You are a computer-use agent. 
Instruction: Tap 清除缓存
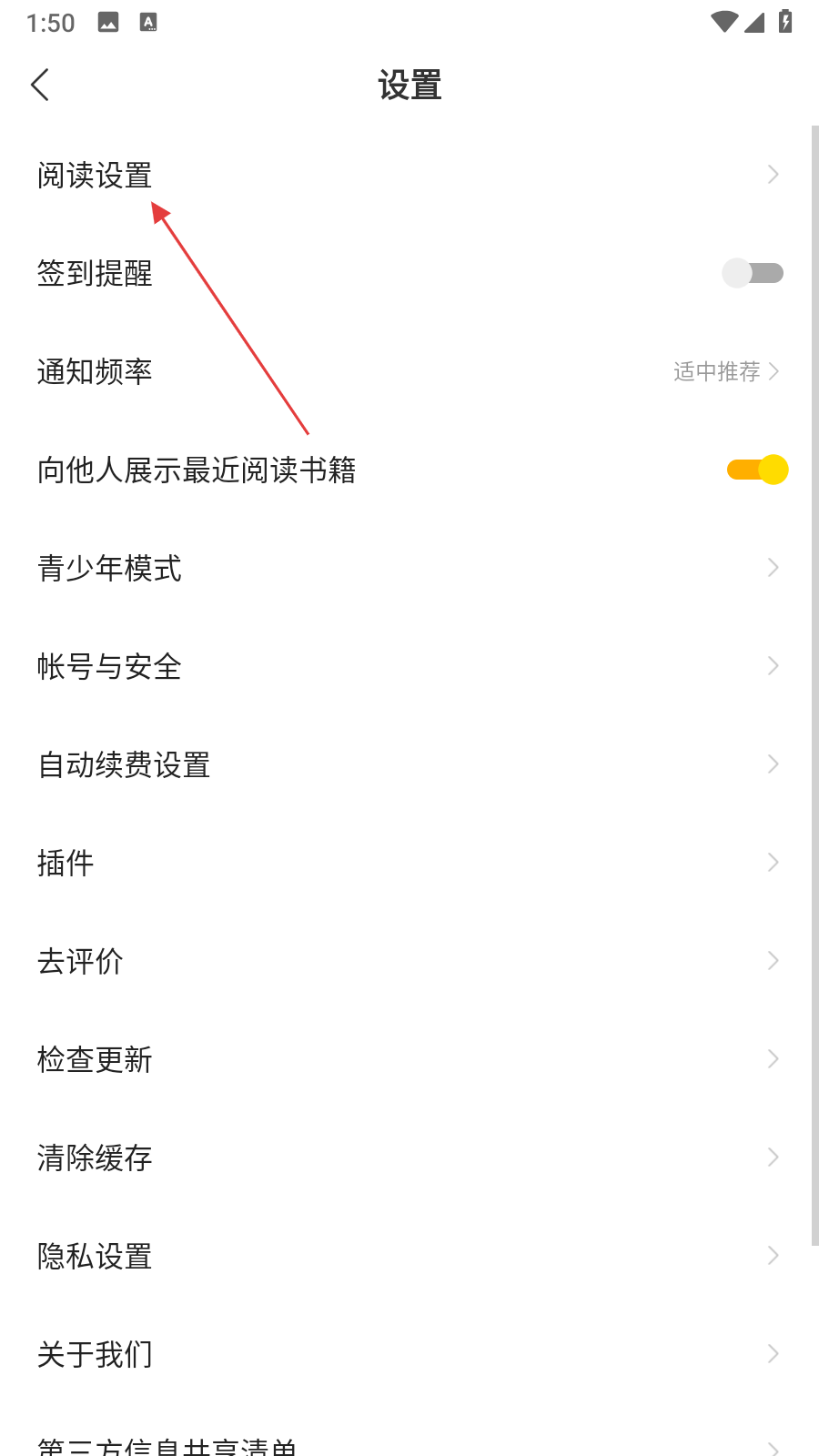point(95,1158)
